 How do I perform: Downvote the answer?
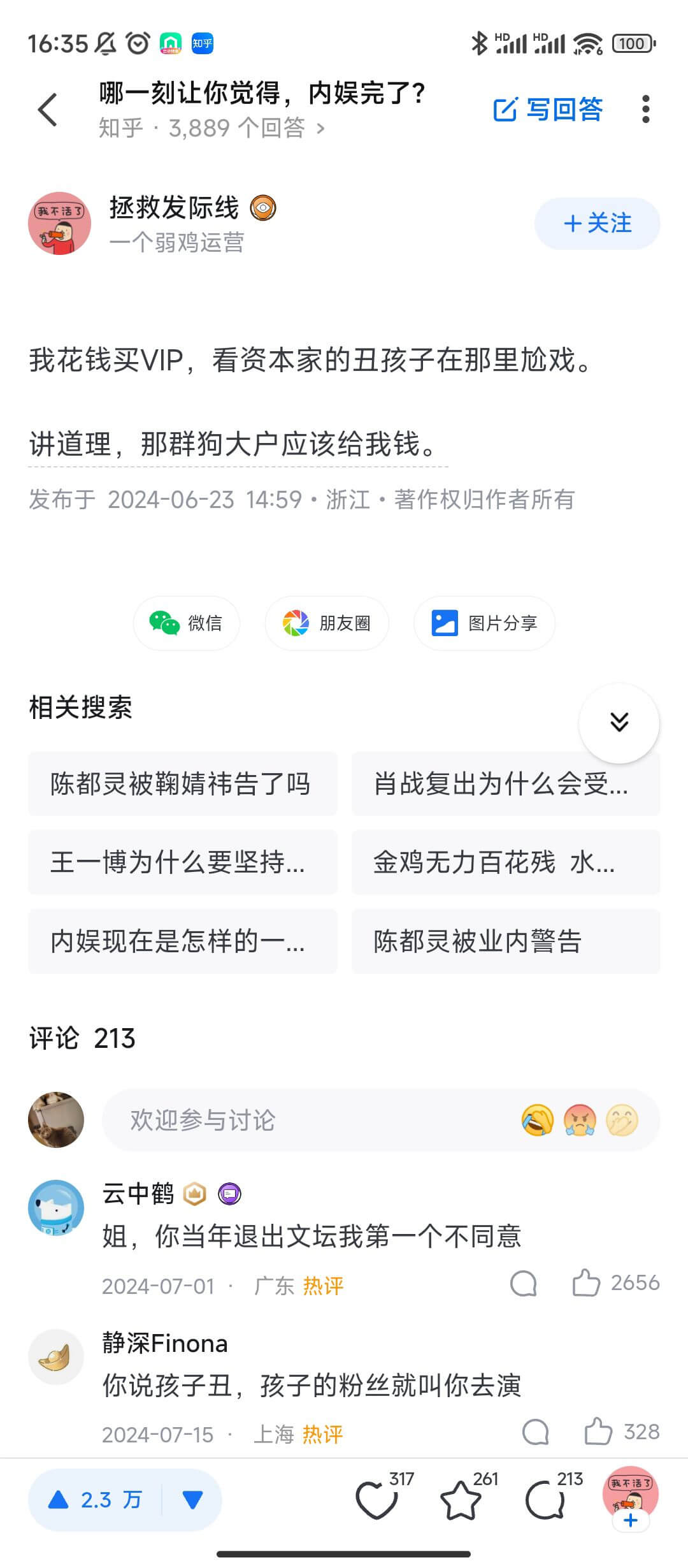click(191, 1499)
